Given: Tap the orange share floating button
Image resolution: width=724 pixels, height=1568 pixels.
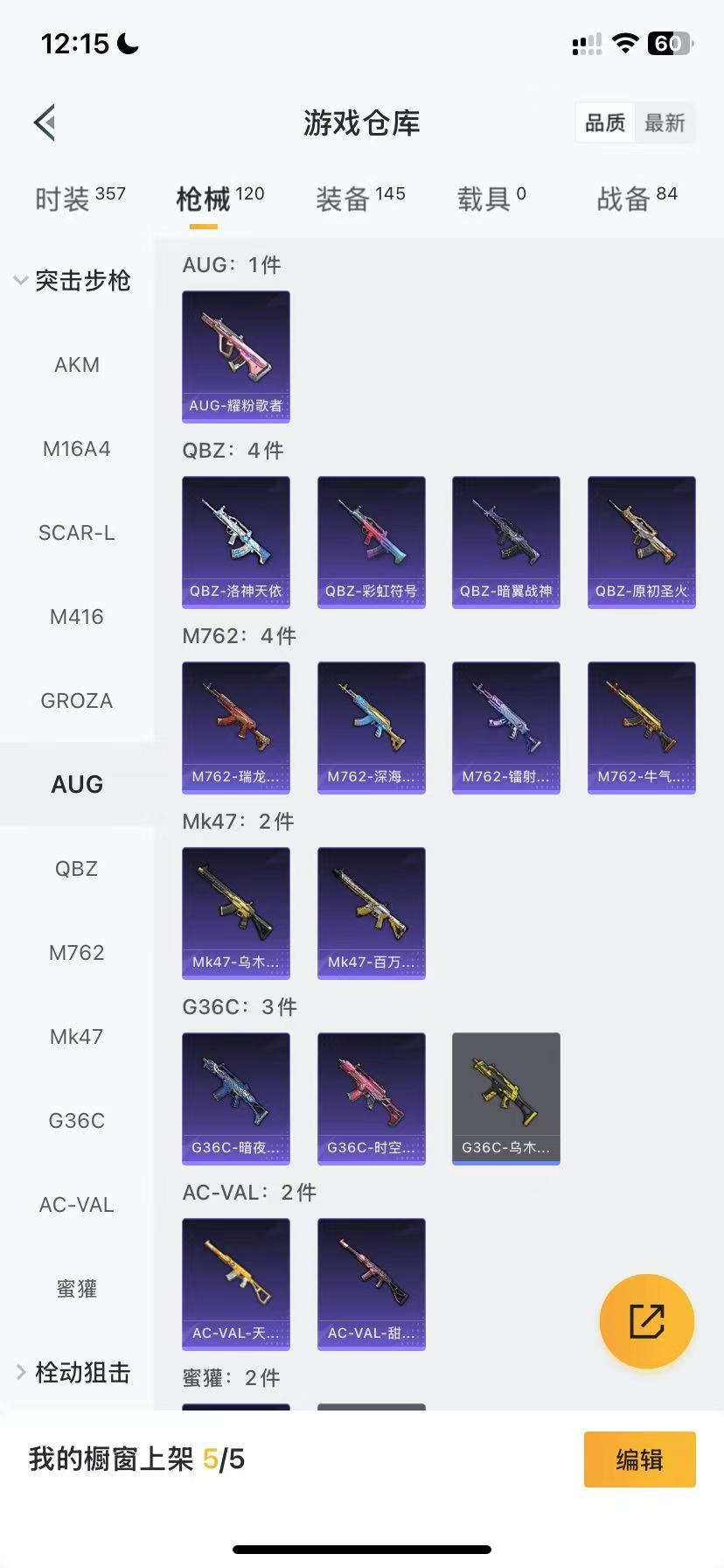Looking at the screenshot, I should point(646,1321).
